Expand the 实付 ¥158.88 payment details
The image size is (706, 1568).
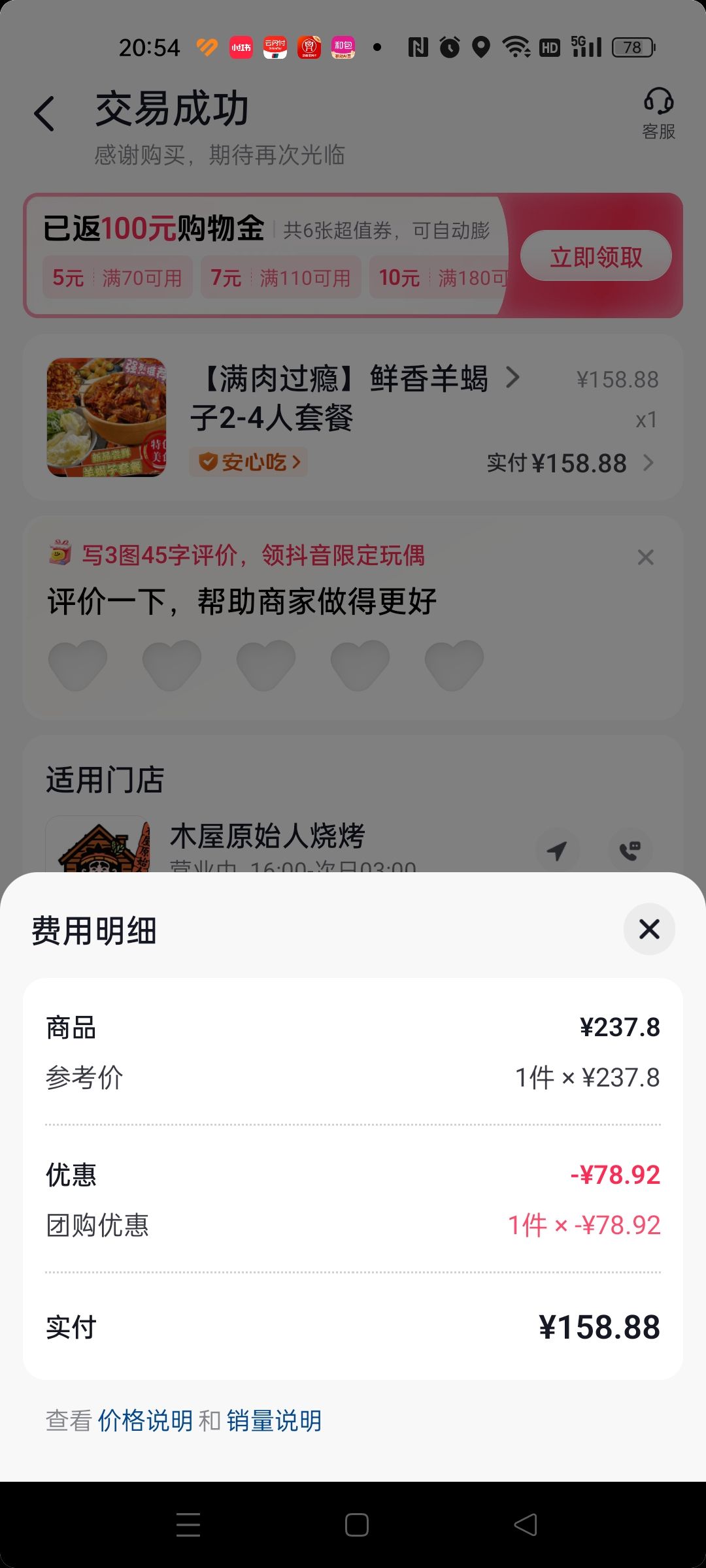[570, 463]
